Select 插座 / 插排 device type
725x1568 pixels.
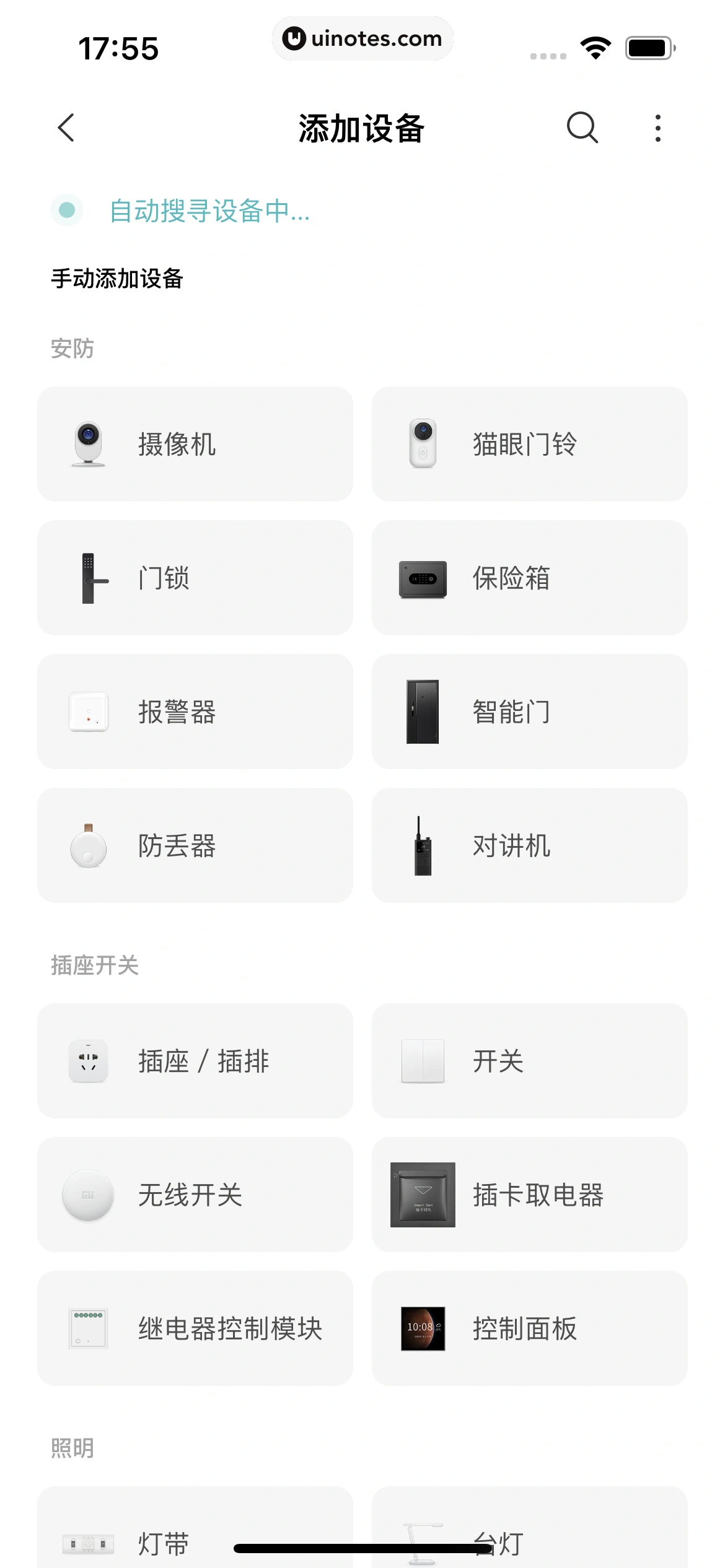195,1061
